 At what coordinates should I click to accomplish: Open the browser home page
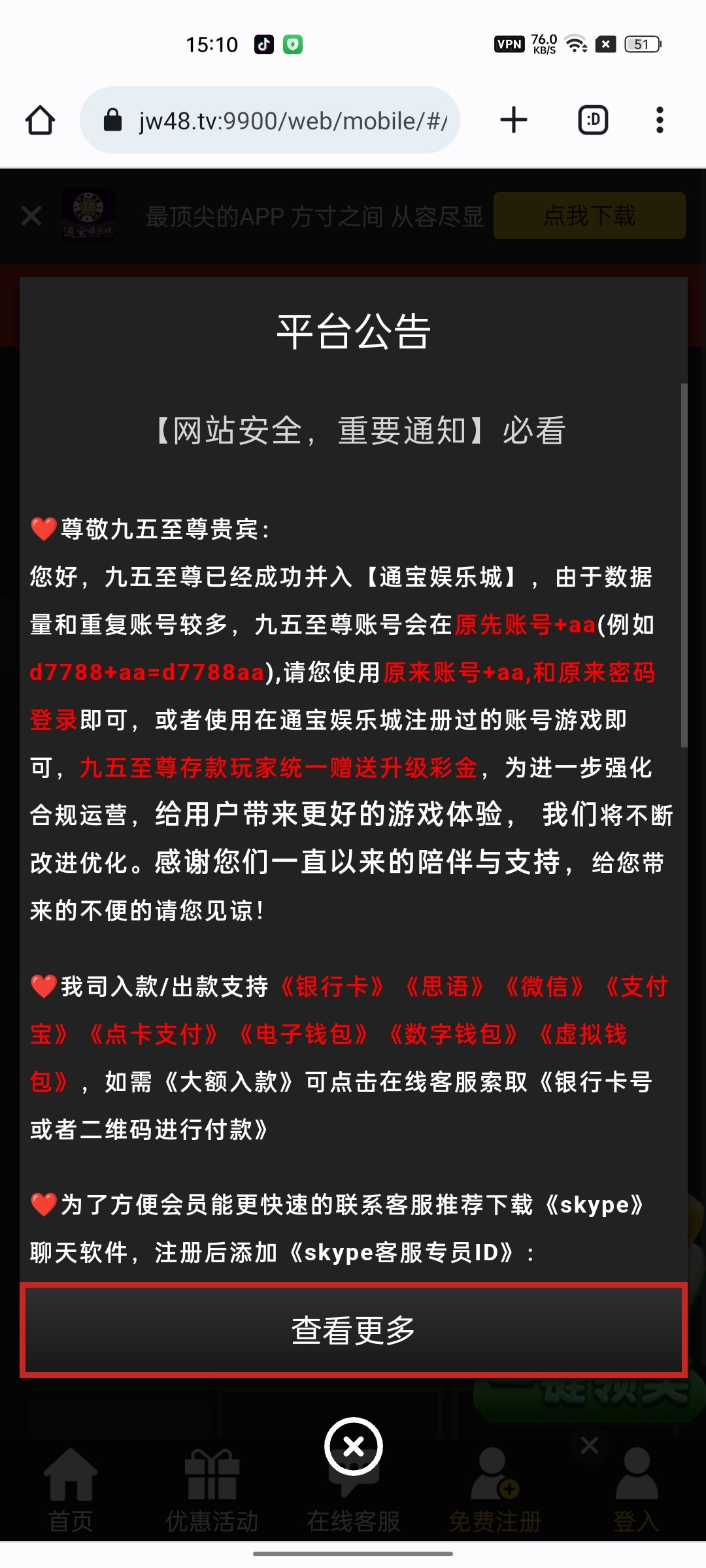40,120
